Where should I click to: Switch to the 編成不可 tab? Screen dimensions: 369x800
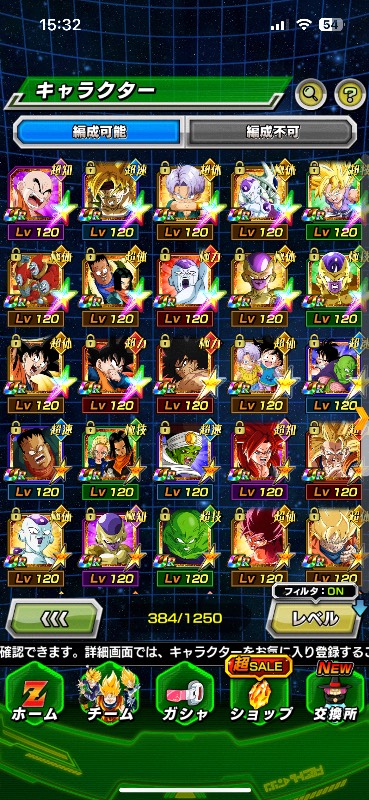tap(271, 132)
